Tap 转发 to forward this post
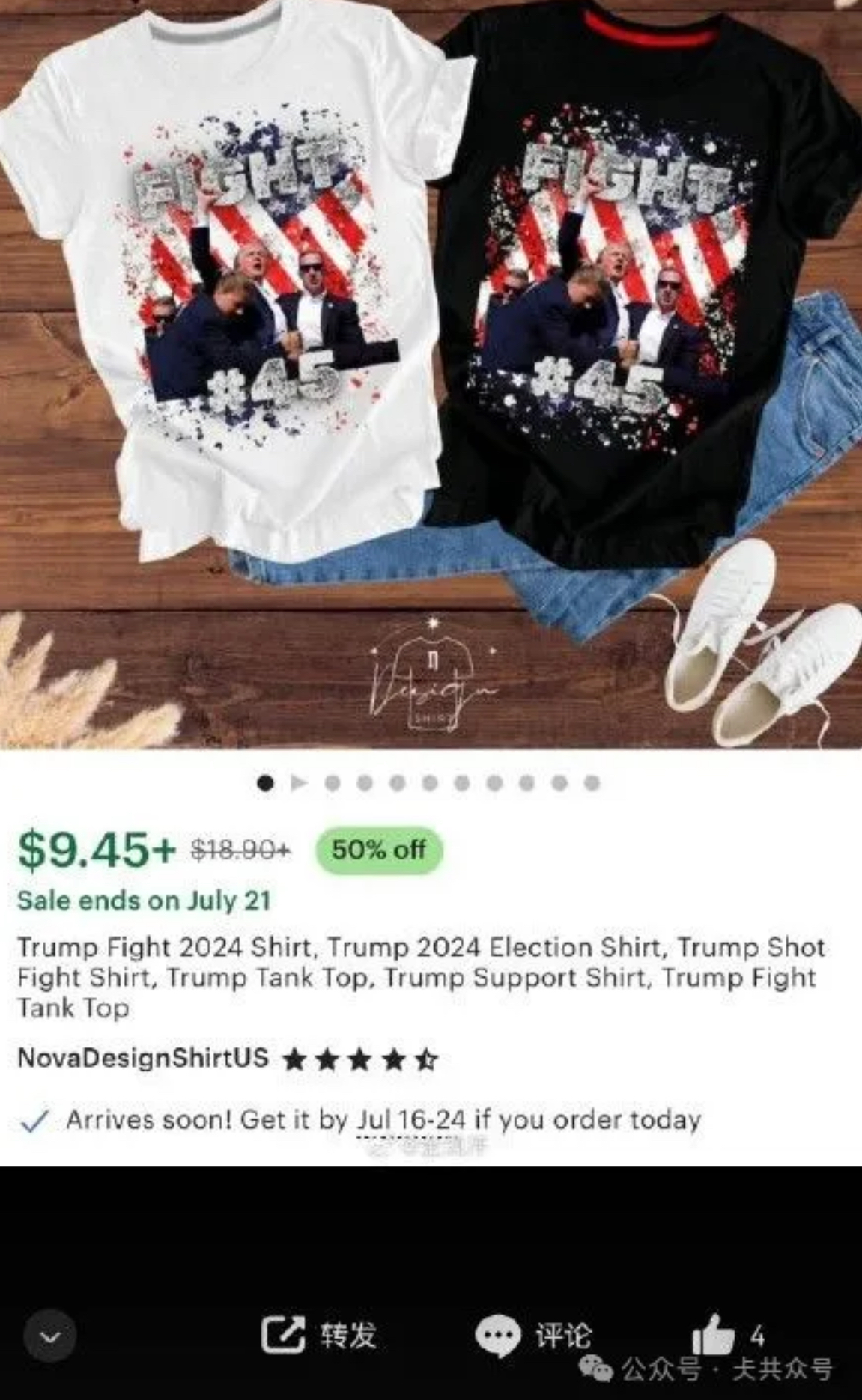862x1400 pixels. [x=318, y=1334]
